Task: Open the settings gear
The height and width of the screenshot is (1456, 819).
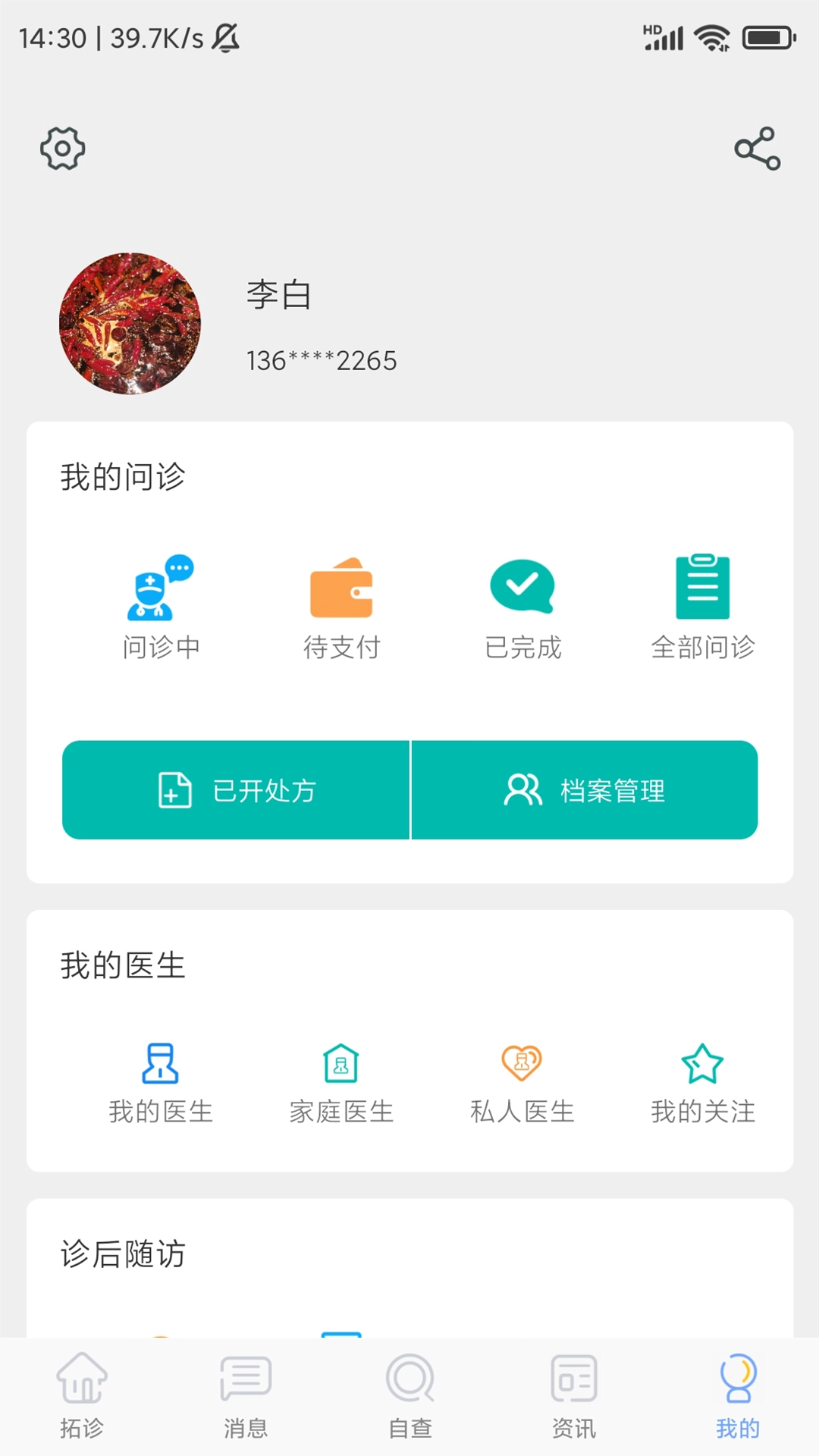Action: pos(63,148)
